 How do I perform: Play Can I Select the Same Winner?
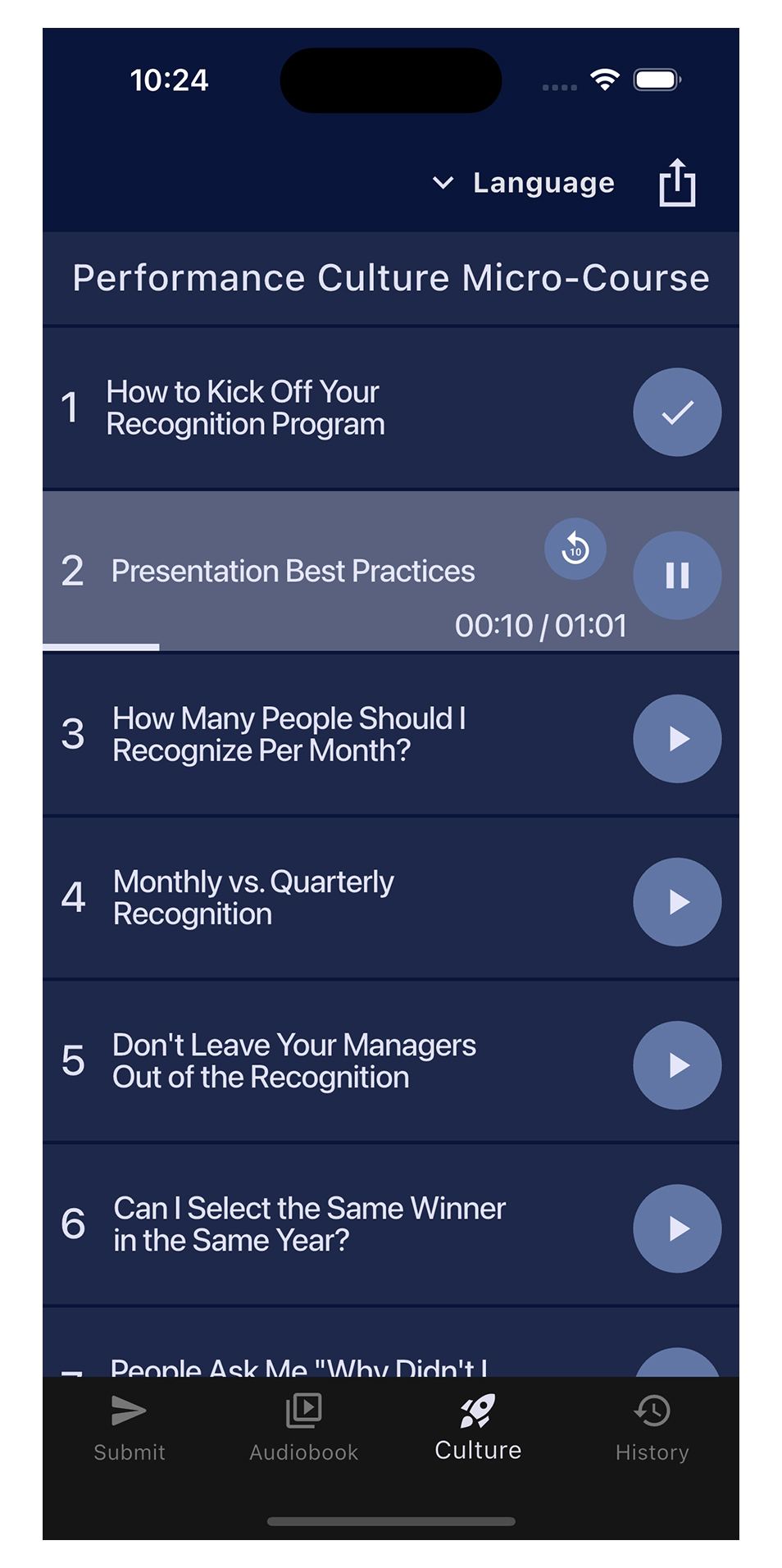pyautogui.click(x=677, y=1228)
